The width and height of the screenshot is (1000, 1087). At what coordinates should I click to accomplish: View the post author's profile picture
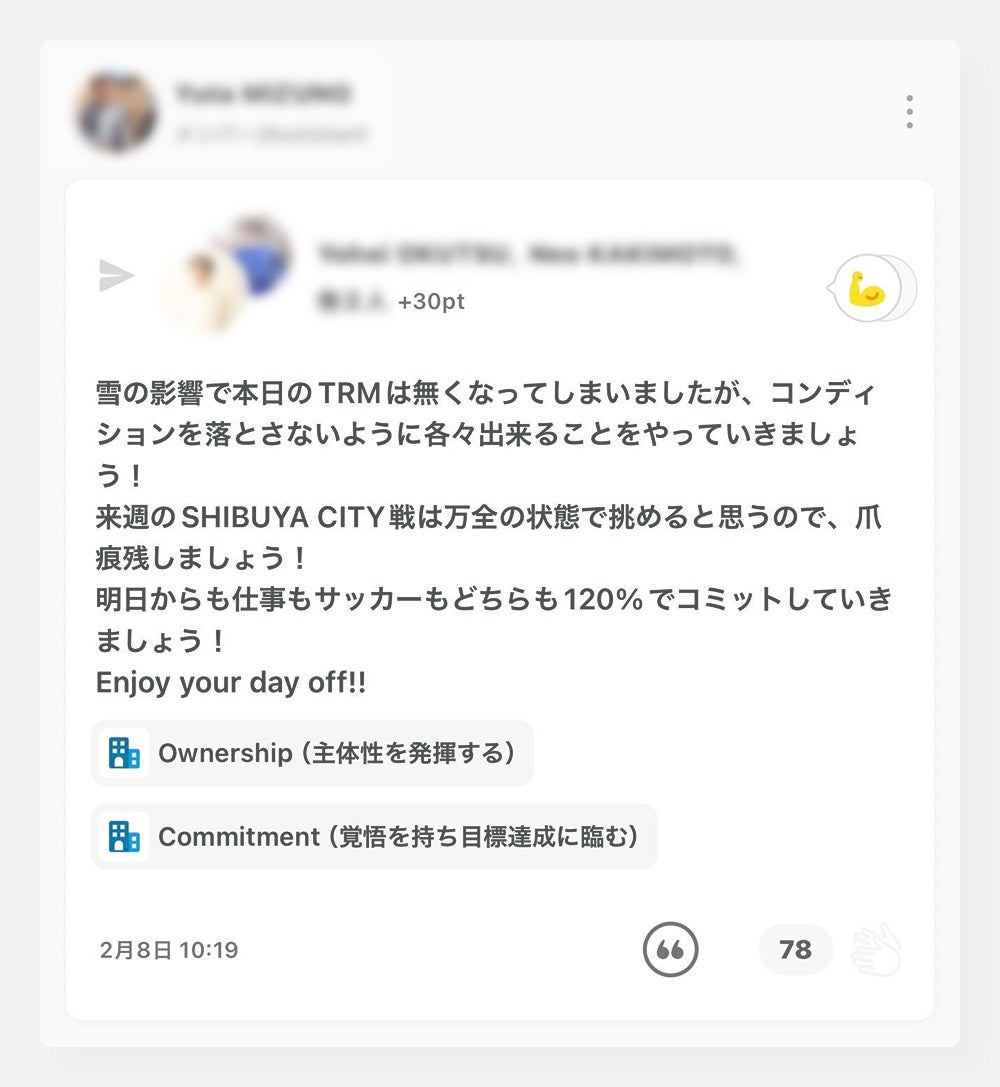pos(117,112)
